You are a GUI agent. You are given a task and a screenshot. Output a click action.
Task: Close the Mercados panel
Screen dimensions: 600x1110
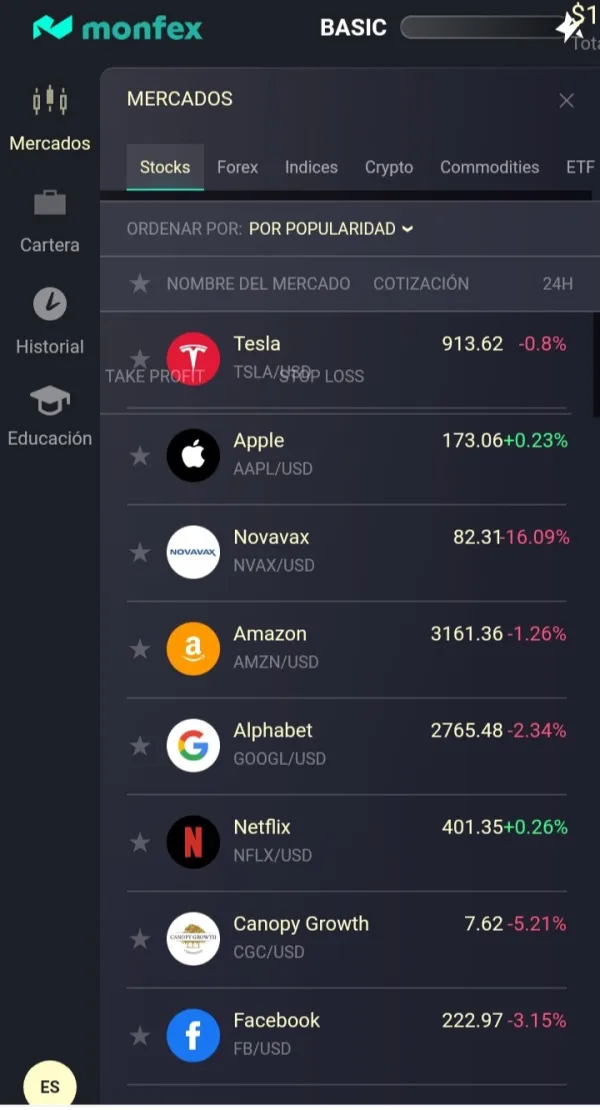[x=566, y=101]
